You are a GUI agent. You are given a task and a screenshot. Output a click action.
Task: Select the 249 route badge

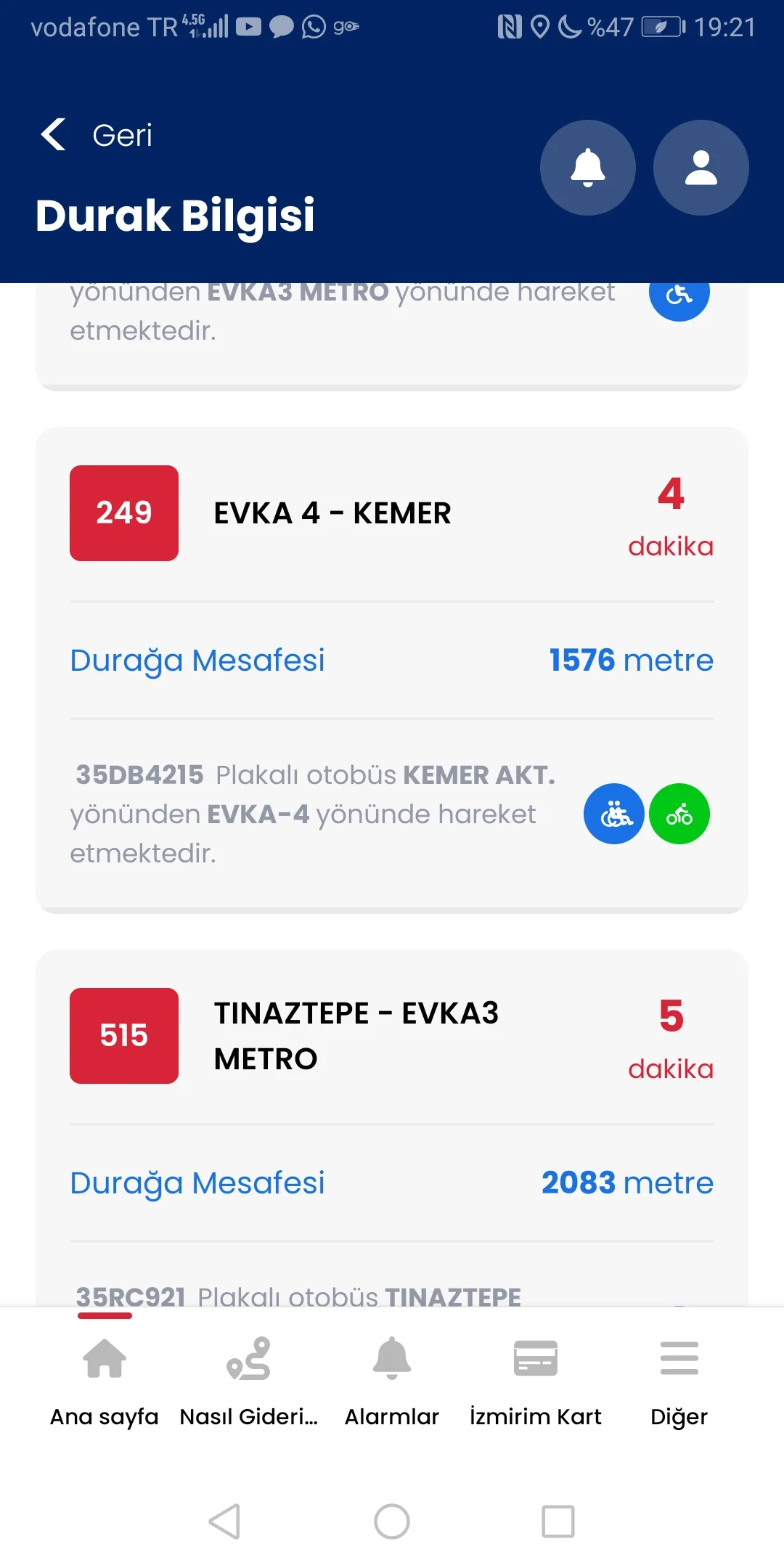[x=123, y=513]
